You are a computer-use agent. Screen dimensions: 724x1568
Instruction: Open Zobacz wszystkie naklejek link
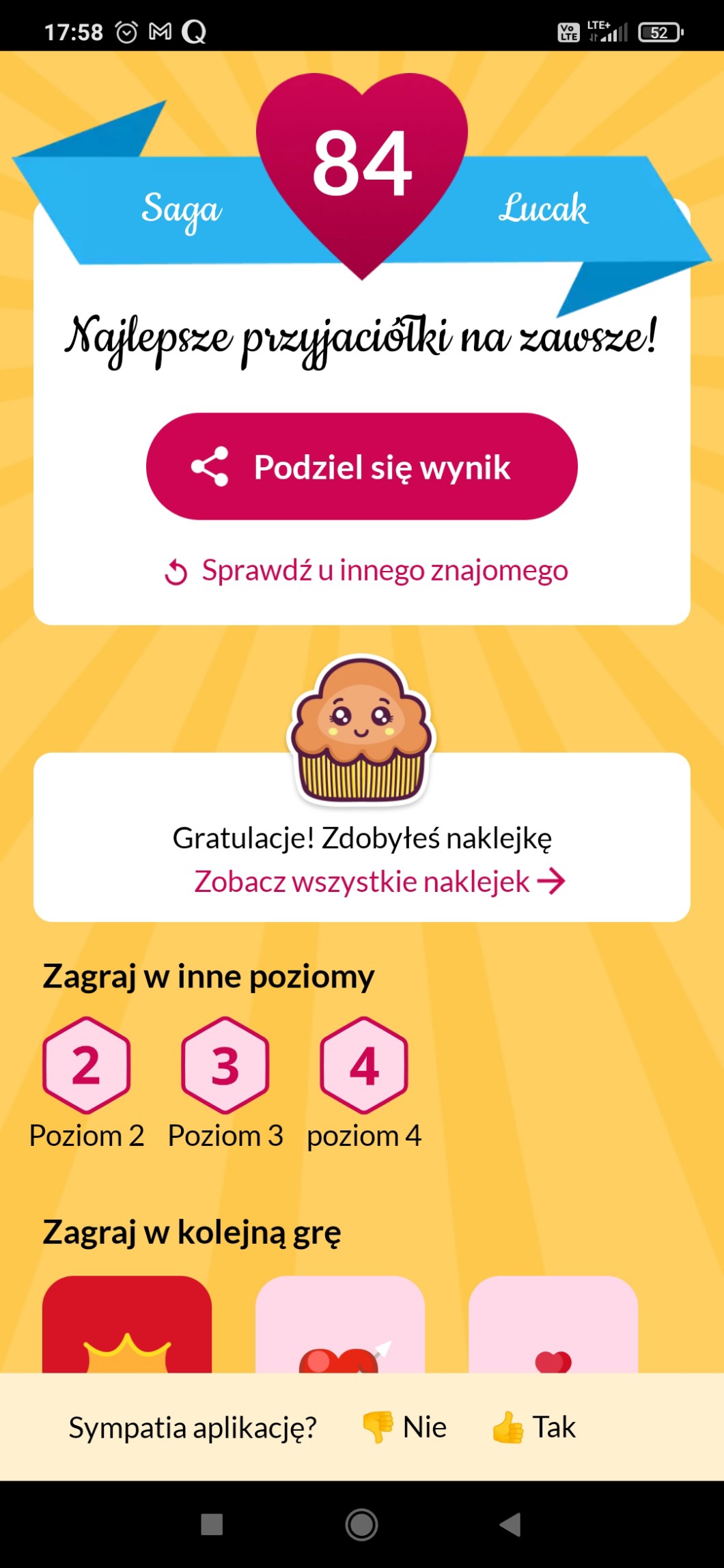(379, 882)
